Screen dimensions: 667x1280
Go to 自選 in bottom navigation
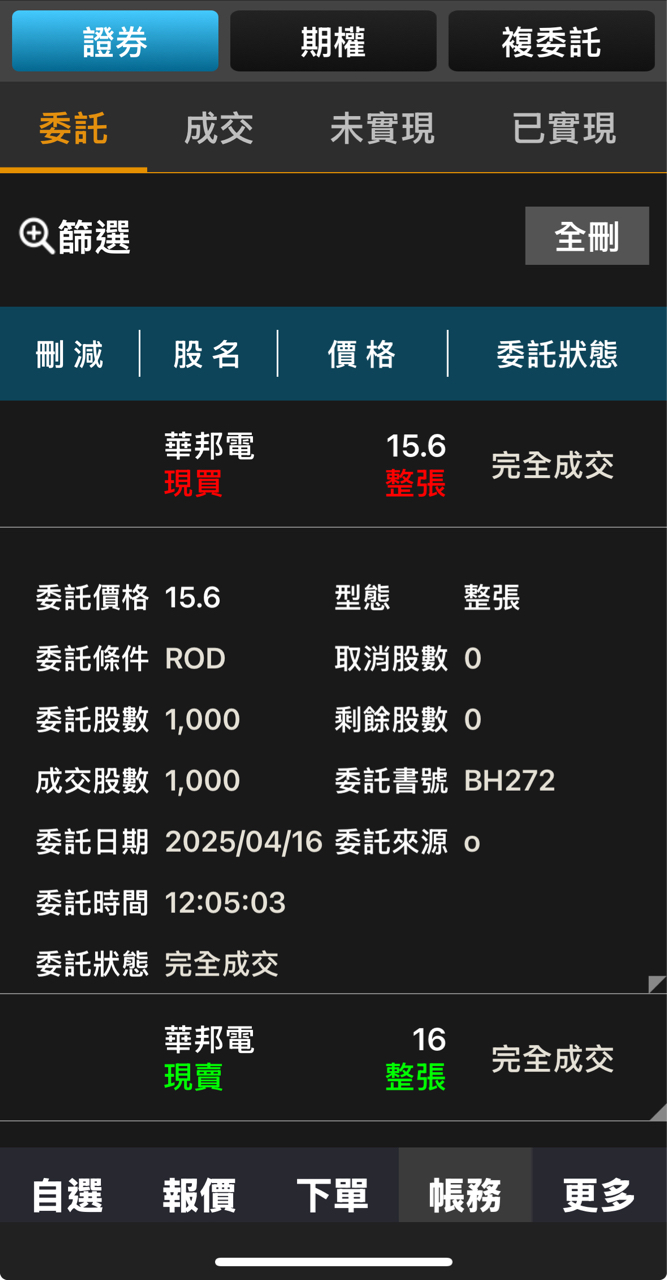pyautogui.click(x=67, y=1195)
